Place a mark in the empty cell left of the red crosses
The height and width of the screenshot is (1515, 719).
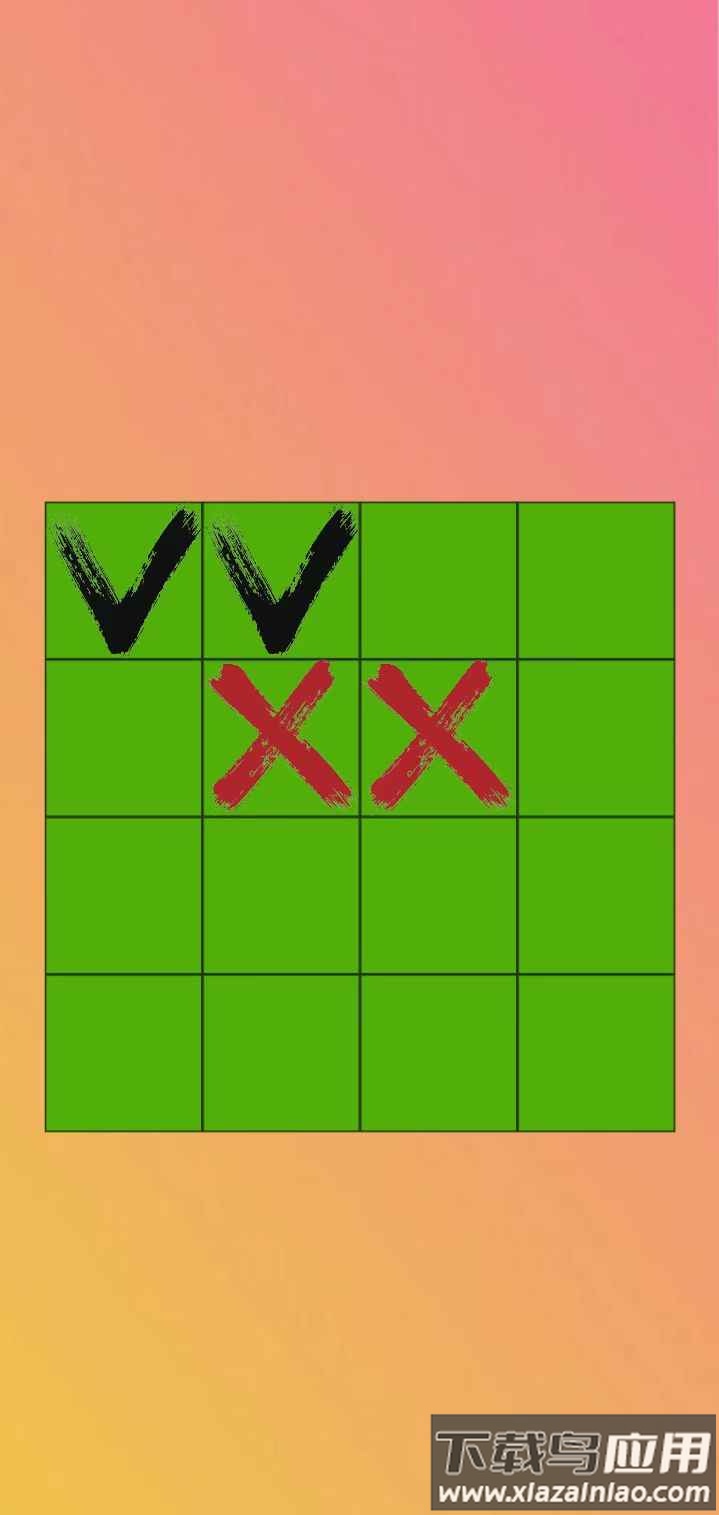click(x=124, y=738)
